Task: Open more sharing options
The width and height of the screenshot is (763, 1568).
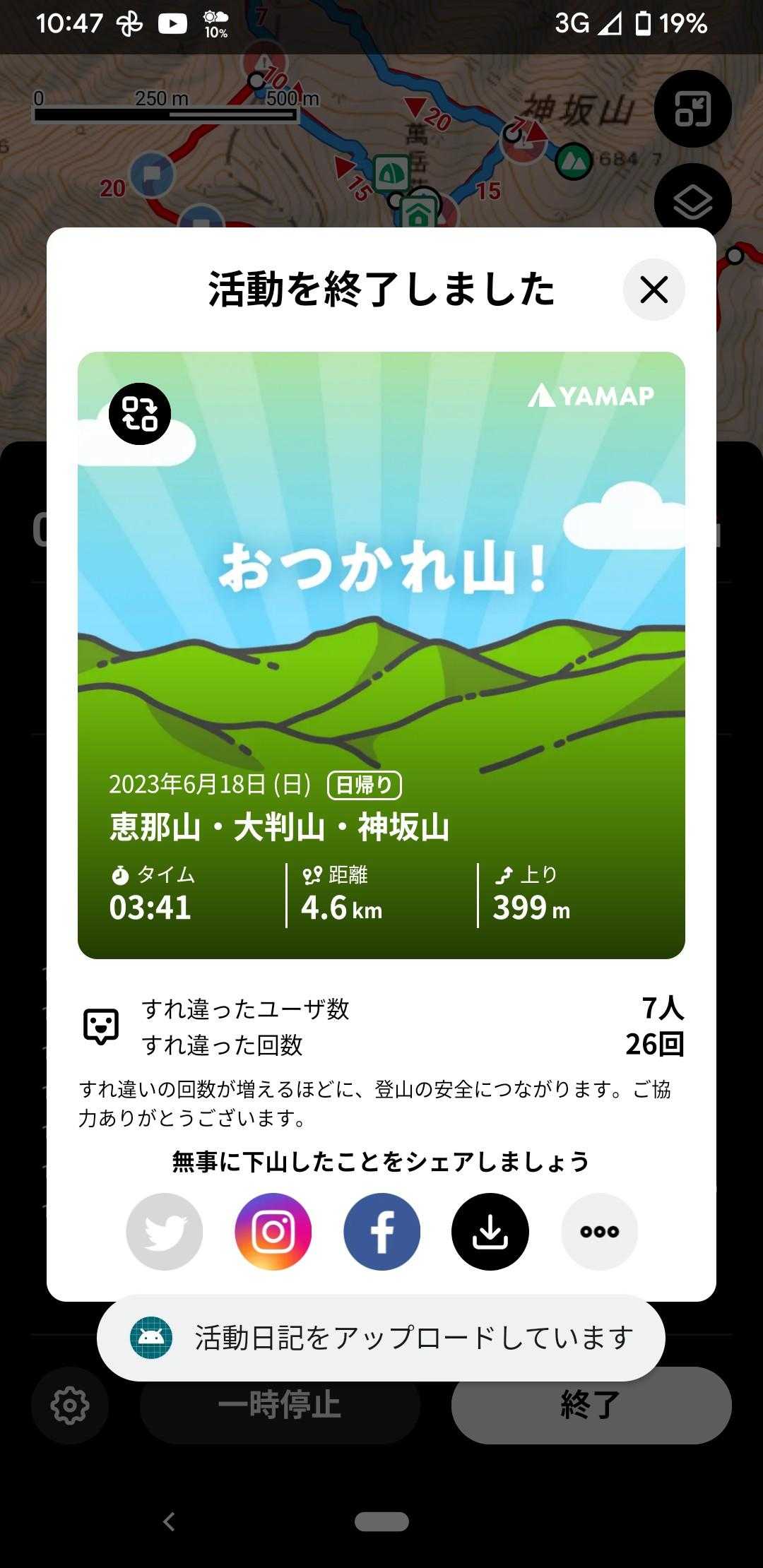Action: click(x=599, y=1232)
